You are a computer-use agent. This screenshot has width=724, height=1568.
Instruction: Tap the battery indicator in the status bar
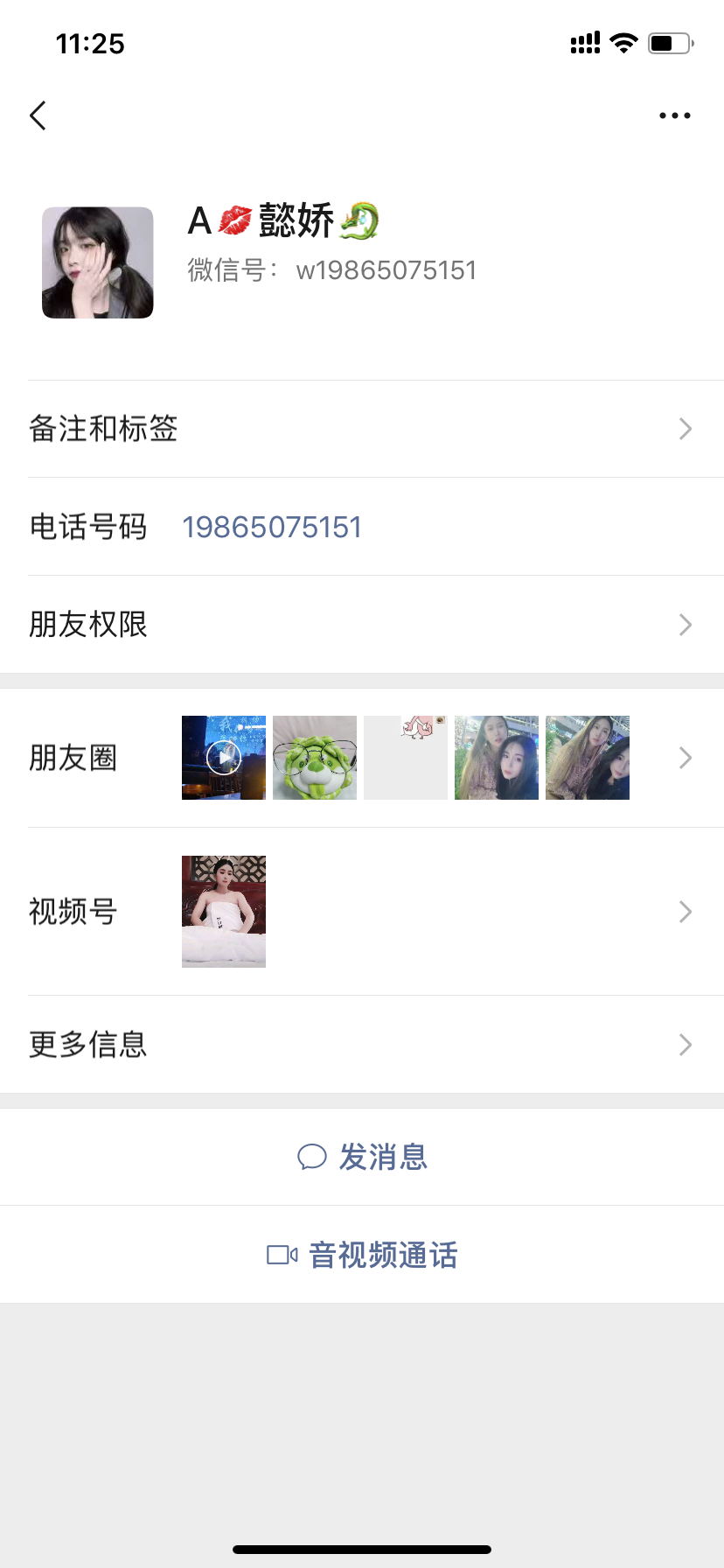(668, 42)
